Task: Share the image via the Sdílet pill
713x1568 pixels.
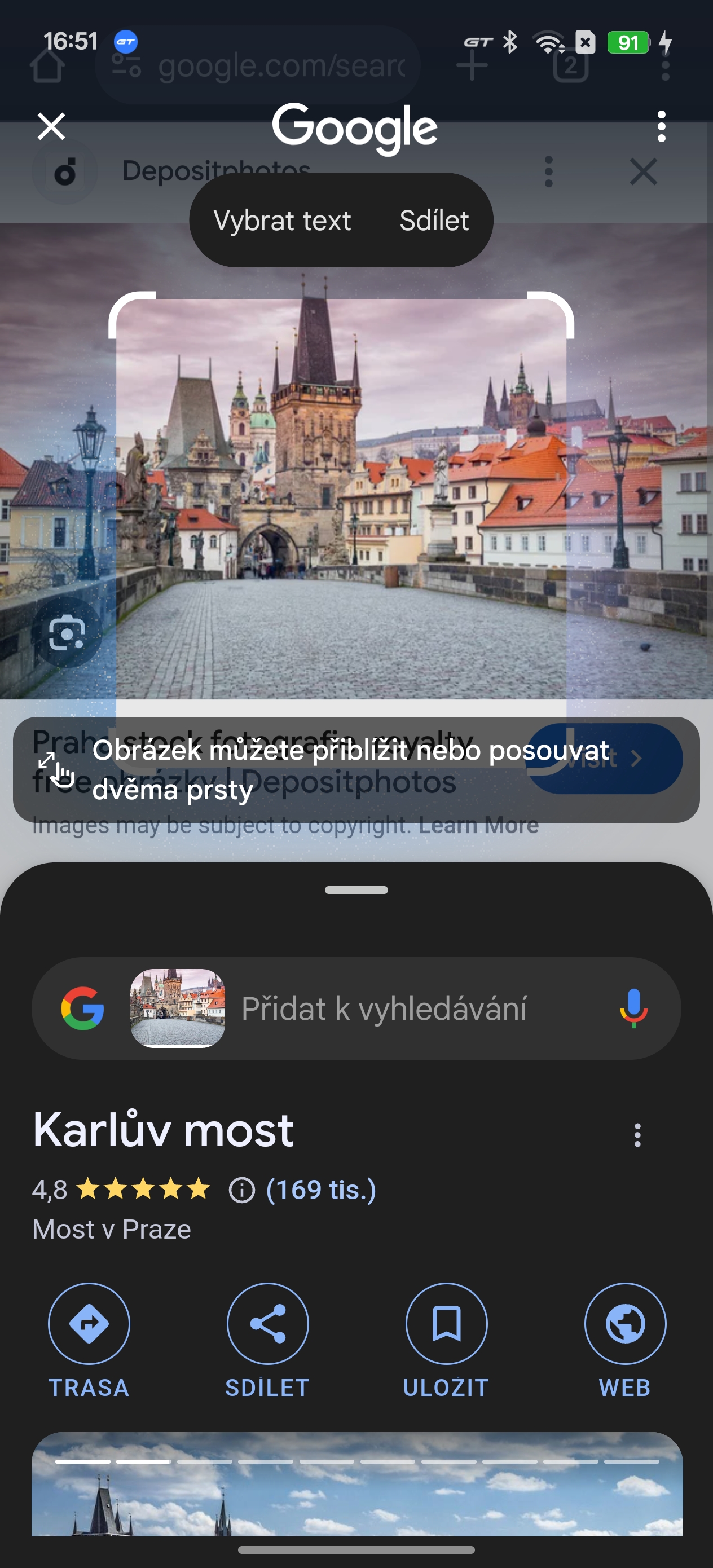Action: click(434, 221)
